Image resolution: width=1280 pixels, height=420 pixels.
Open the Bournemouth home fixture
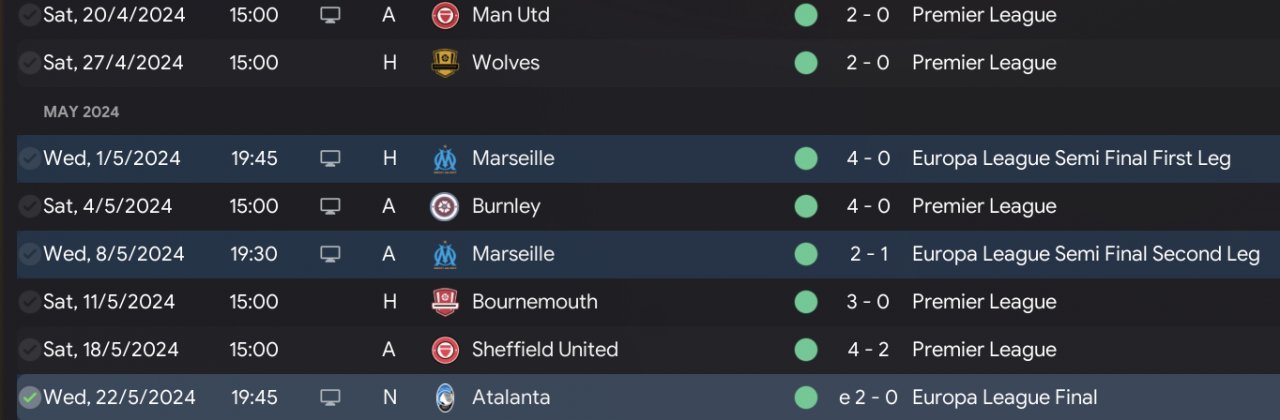click(x=534, y=302)
